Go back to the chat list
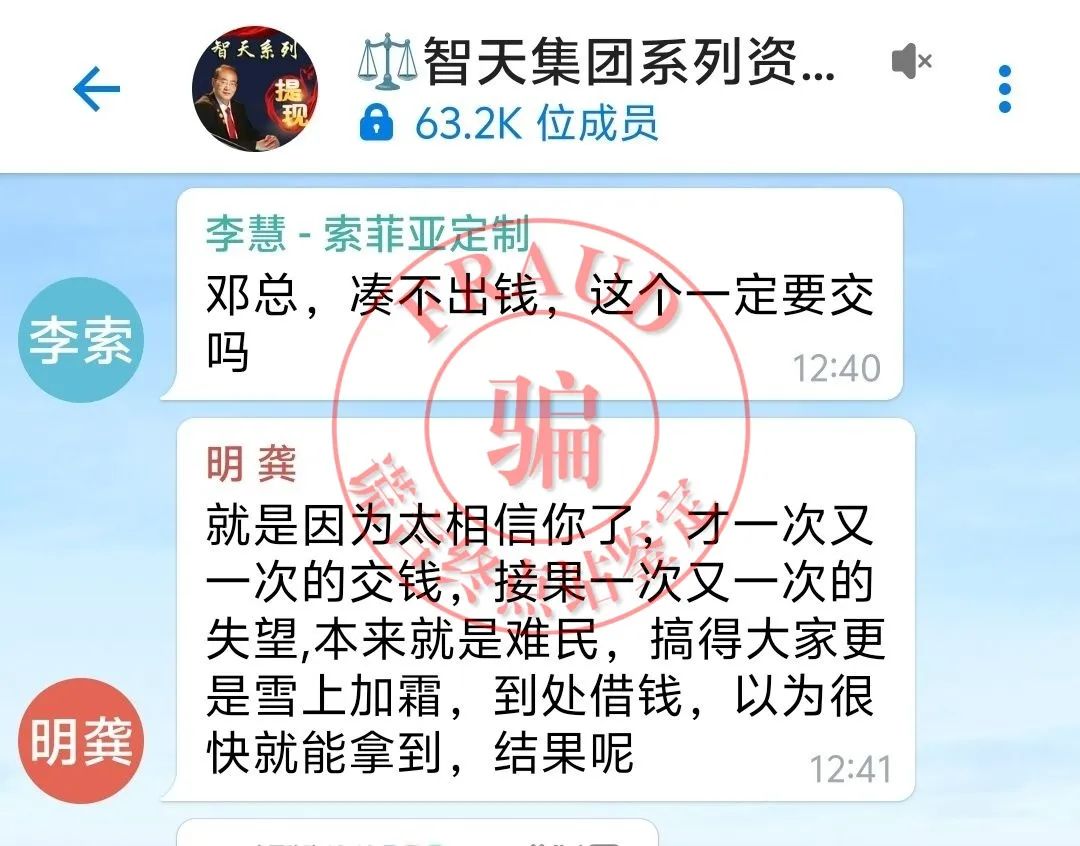This screenshot has height=846, width=1080. pos(97,91)
